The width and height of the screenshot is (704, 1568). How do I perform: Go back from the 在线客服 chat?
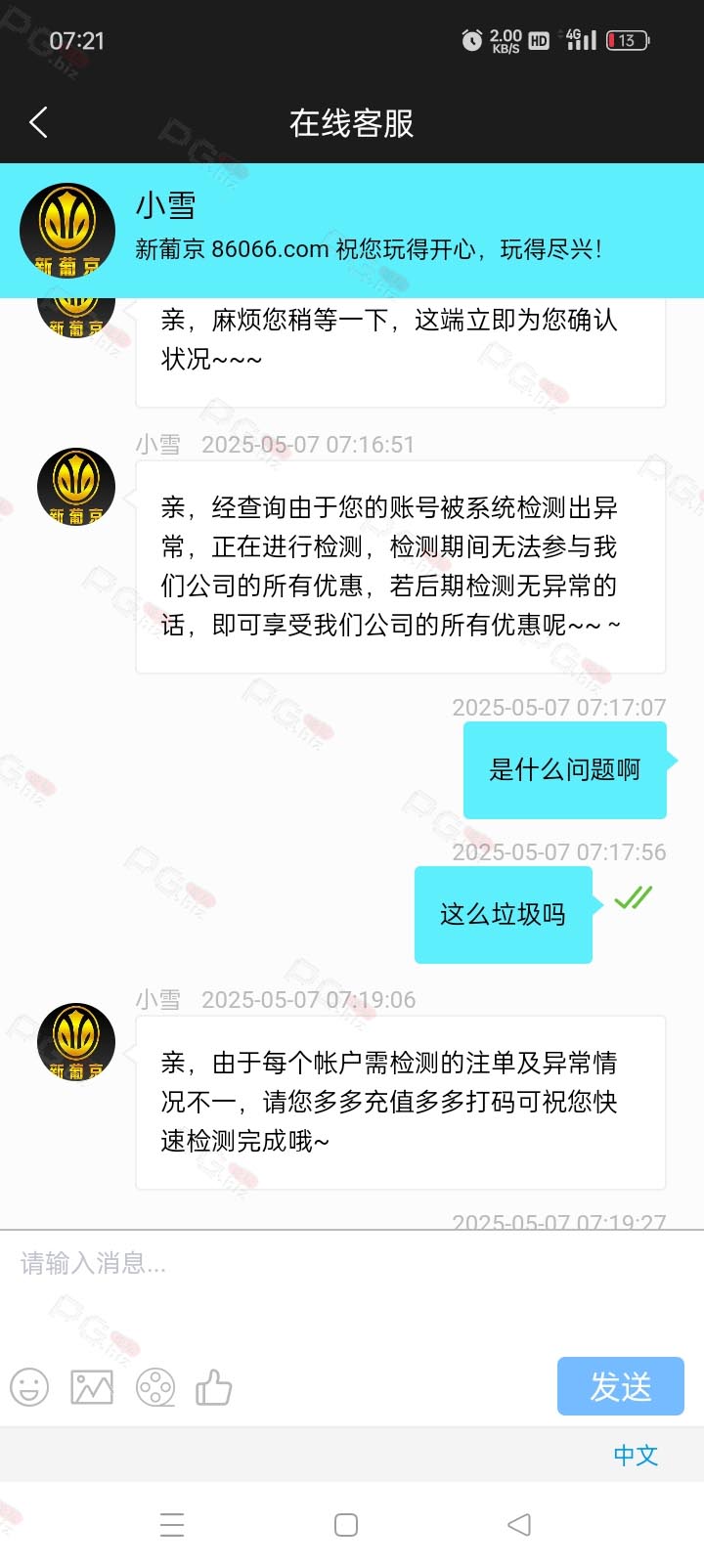pos(39,123)
